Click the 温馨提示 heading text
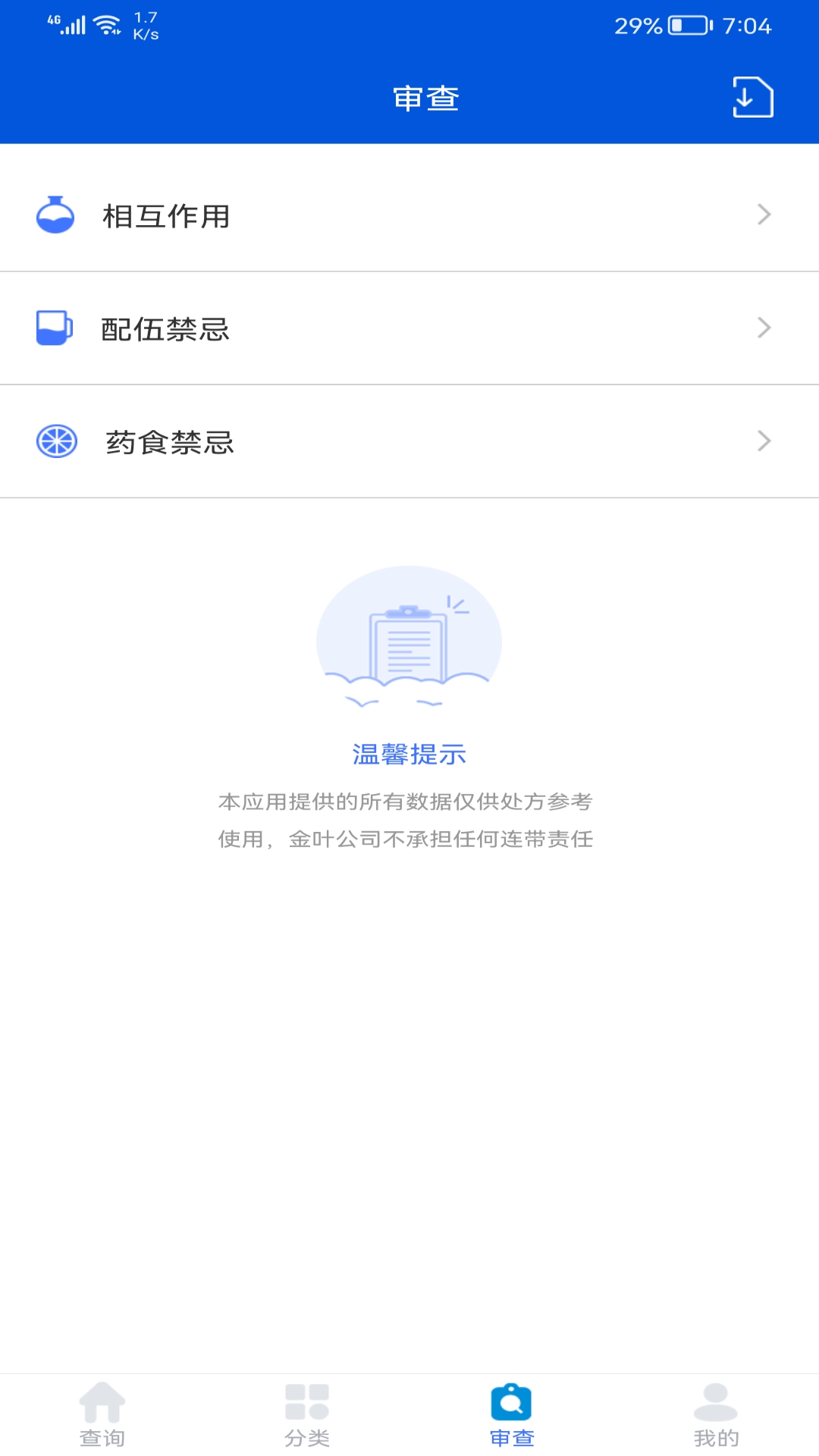 (x=409, y=755)
